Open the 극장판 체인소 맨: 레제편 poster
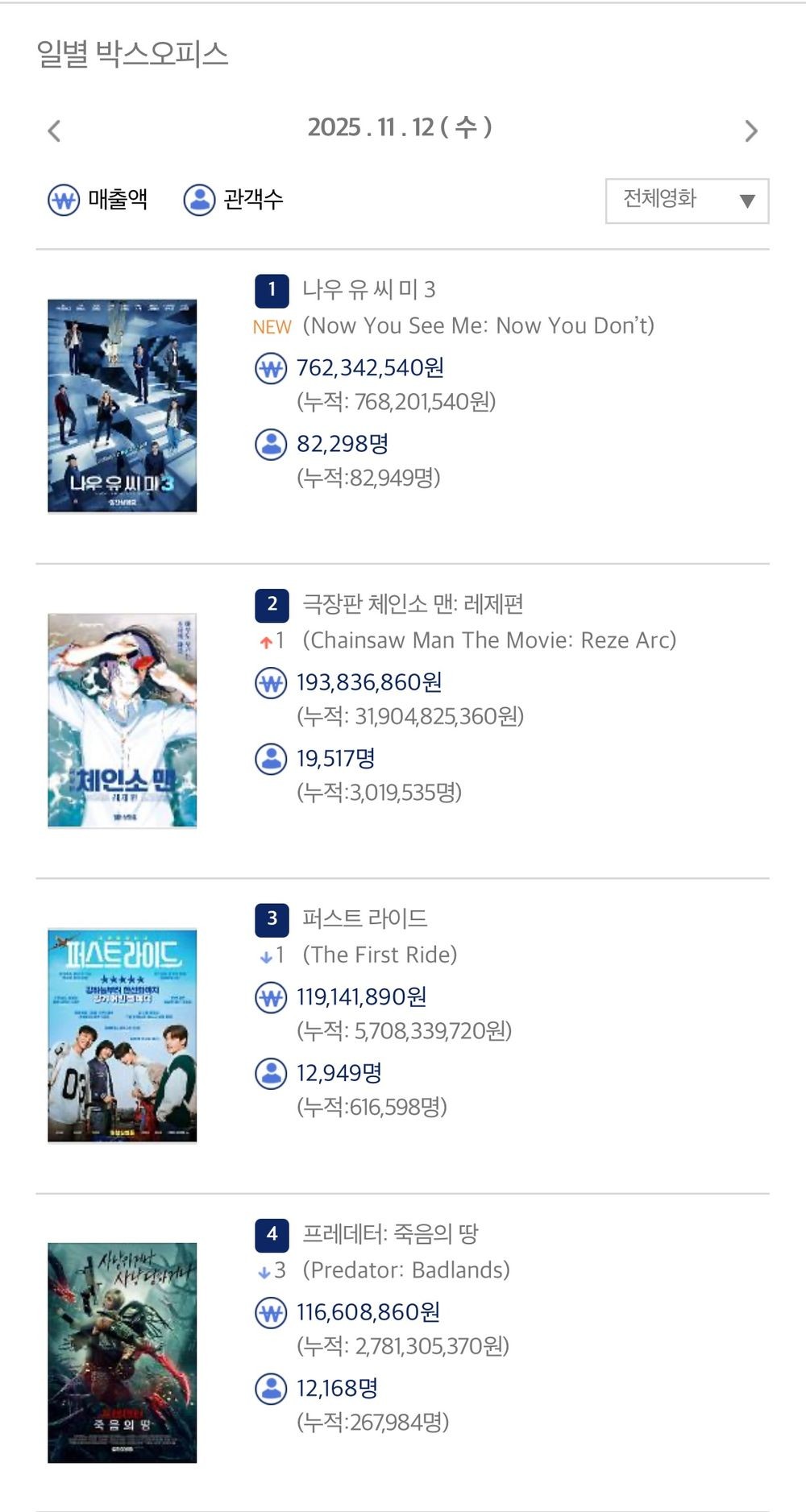The height and width of the screenshot is (1512, 806). coord(123,720)
